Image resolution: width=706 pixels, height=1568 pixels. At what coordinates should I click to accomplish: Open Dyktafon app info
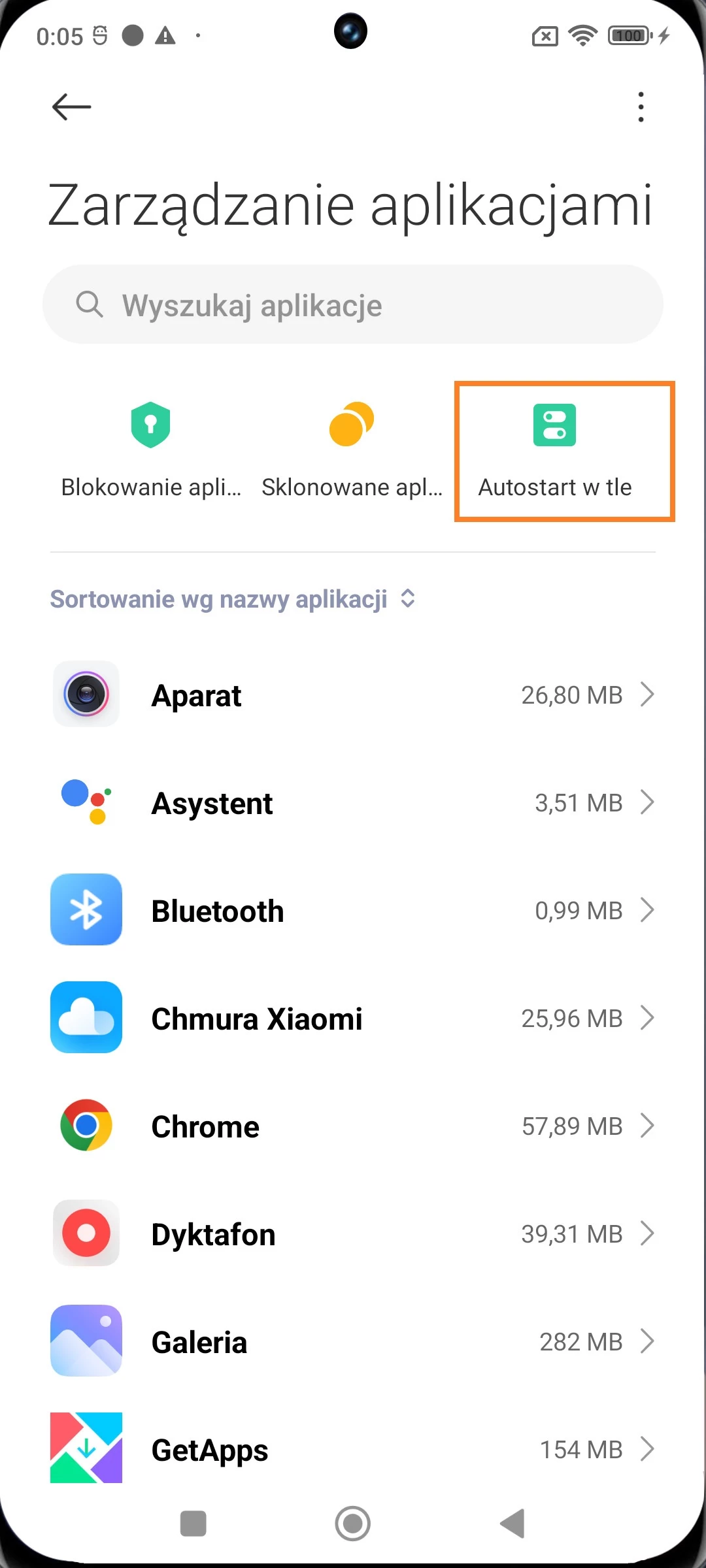(353, 1234)
